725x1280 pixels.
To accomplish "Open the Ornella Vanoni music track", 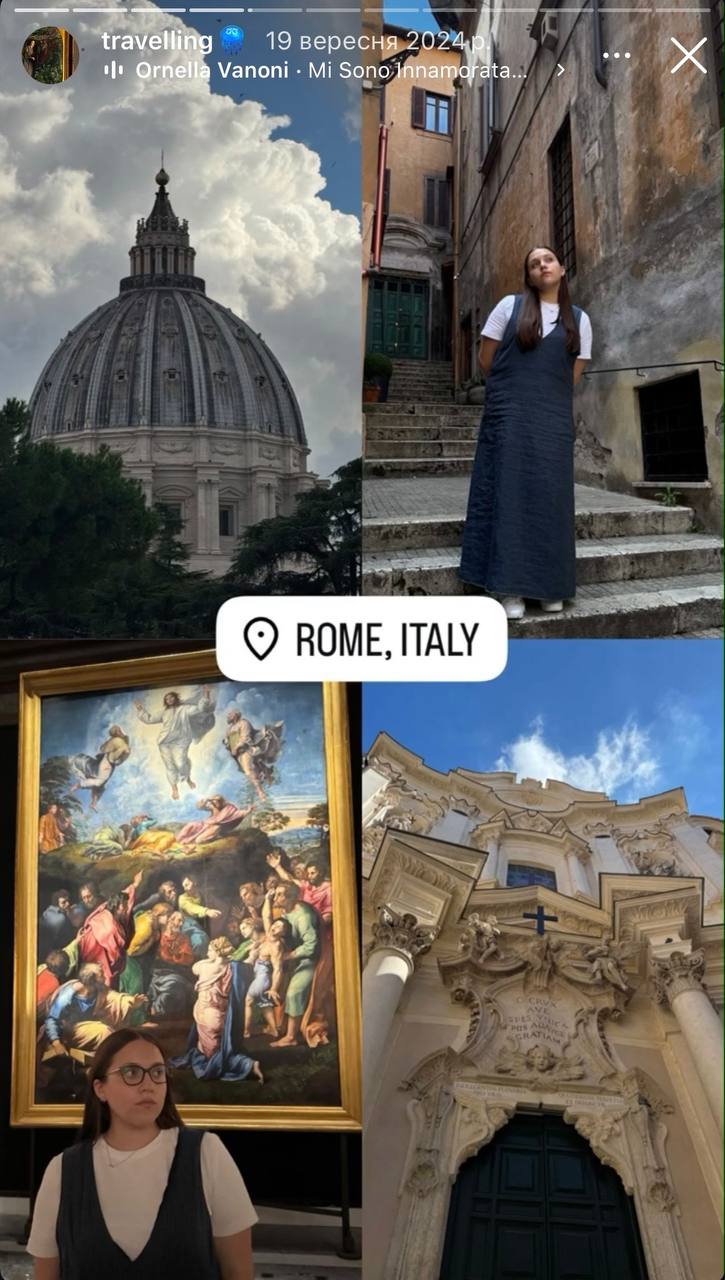I will [330, 70].
